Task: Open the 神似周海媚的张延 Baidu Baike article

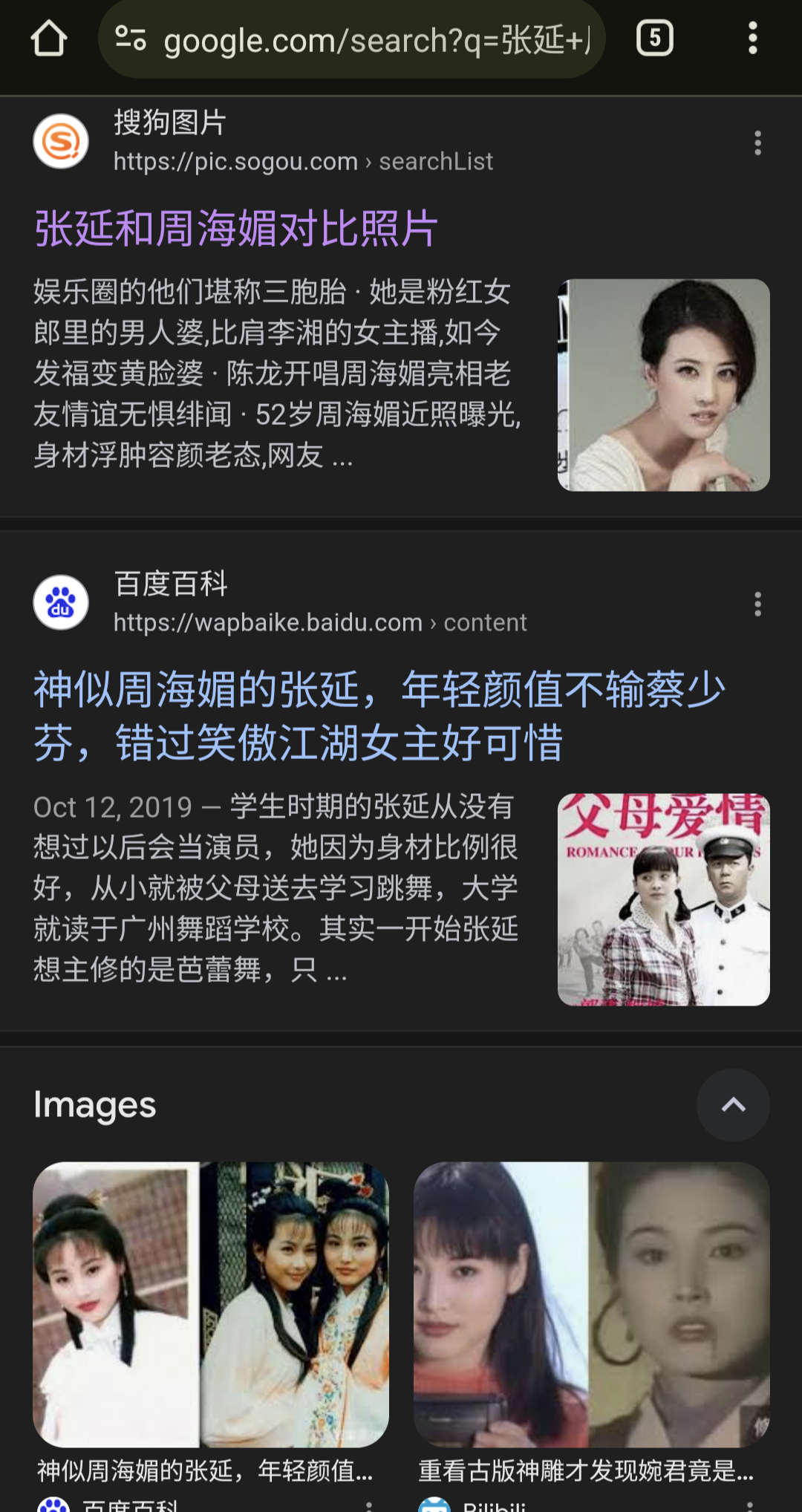Action: coord(379,716)
